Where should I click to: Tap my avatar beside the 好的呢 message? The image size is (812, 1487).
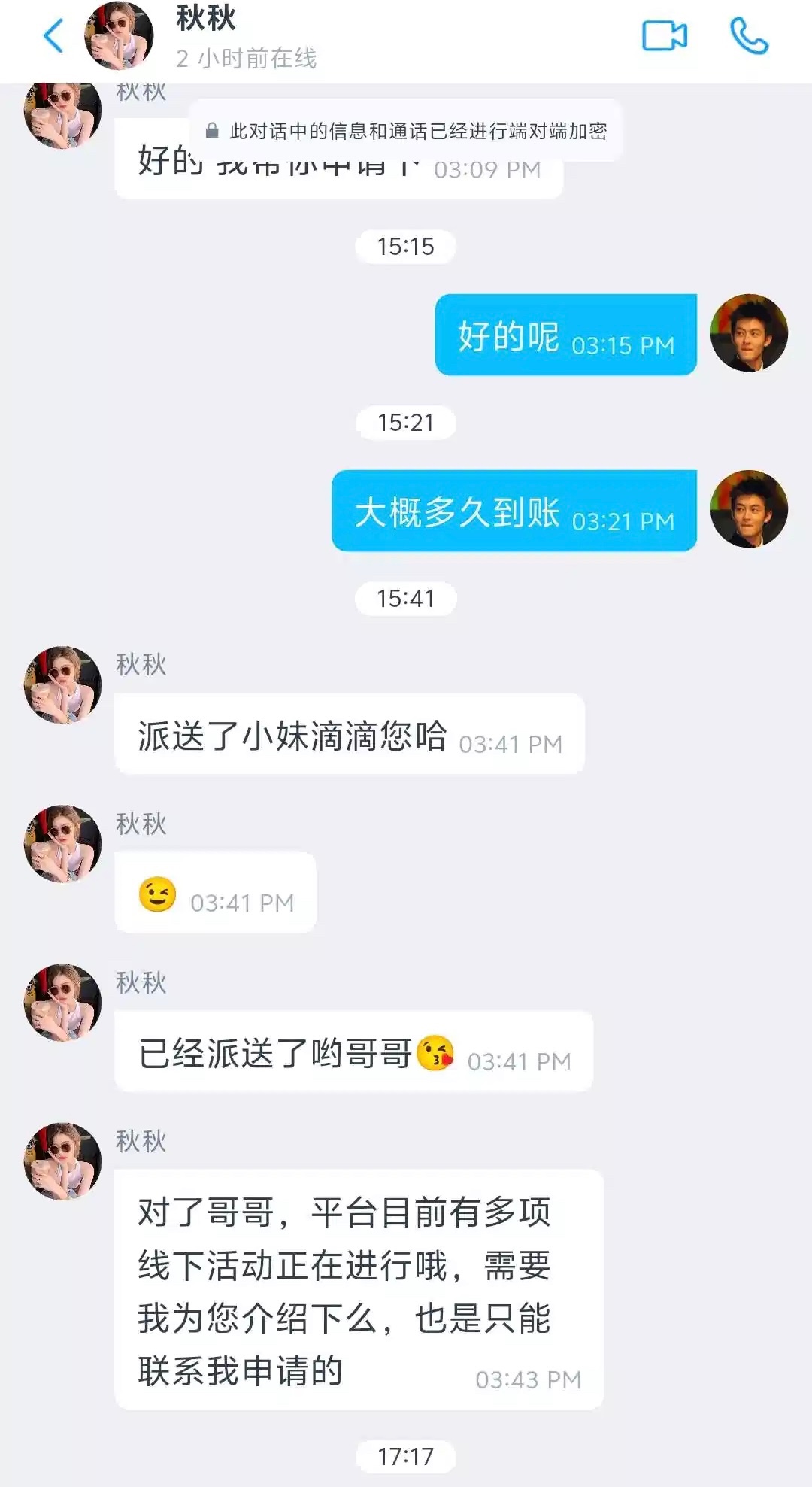[x=749, y=333]
